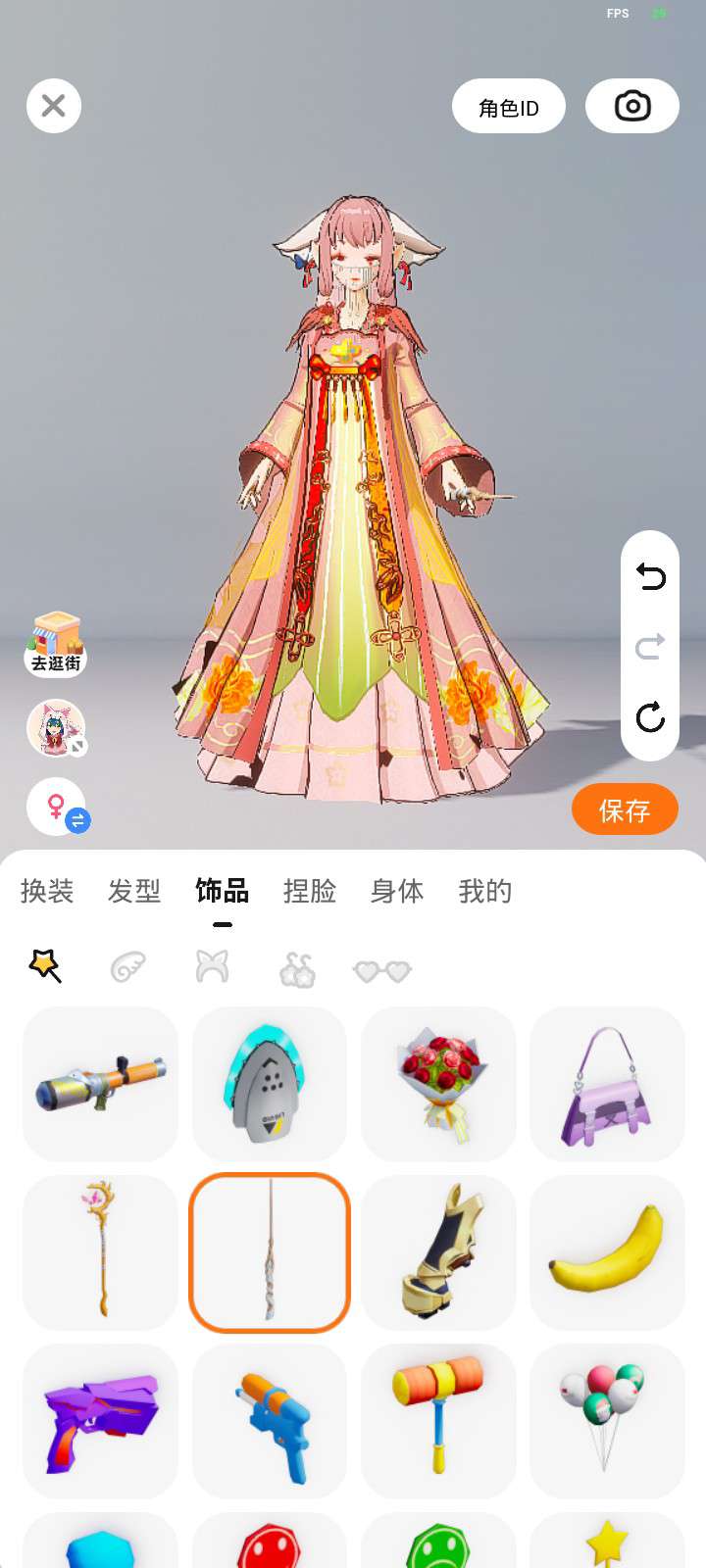The image size is (706, 1568).
Task: Tap the camera icon to take photo
Action: (x=632, y=106)
